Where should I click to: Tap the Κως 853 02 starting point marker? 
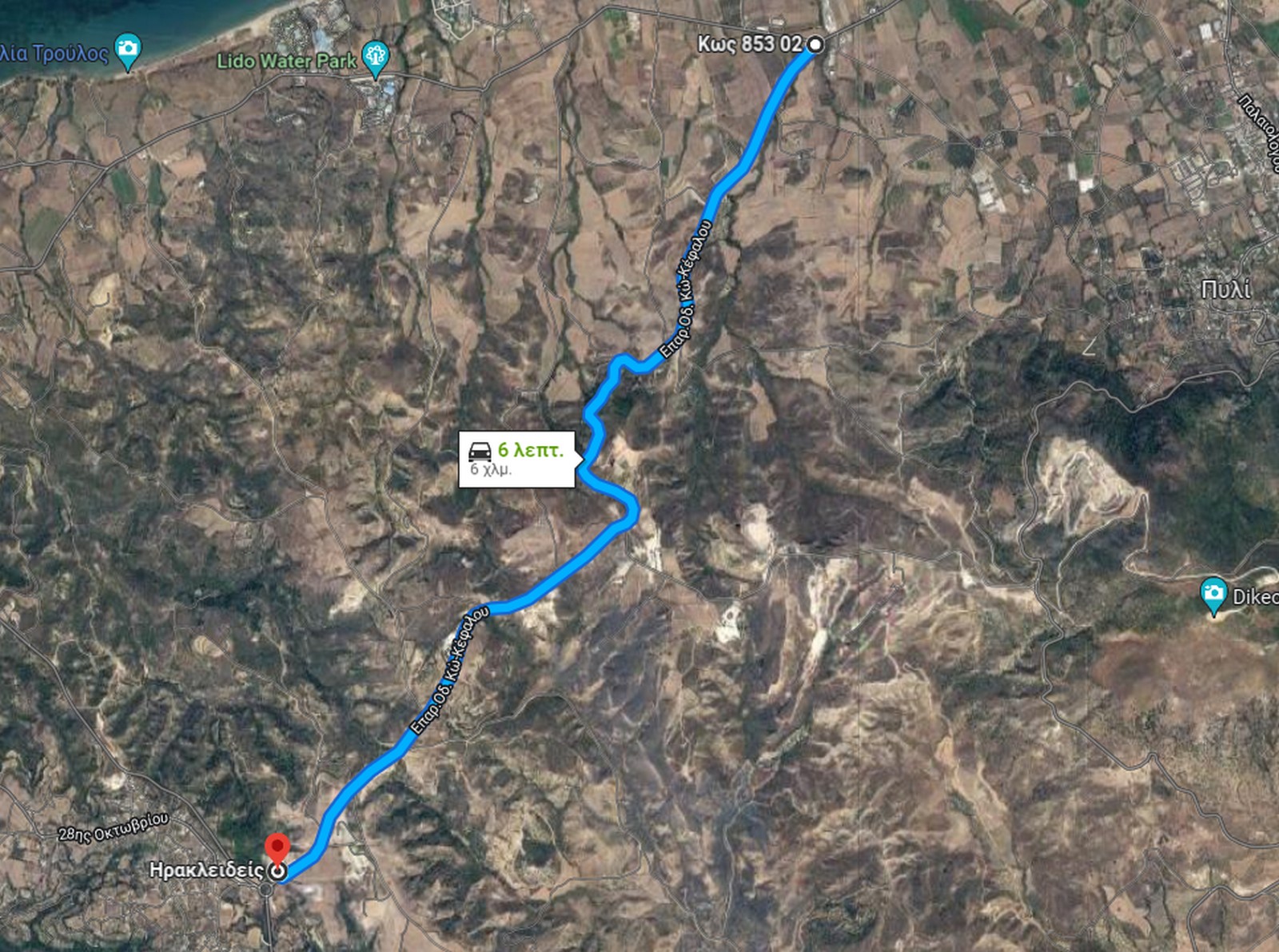click(815, 45)
